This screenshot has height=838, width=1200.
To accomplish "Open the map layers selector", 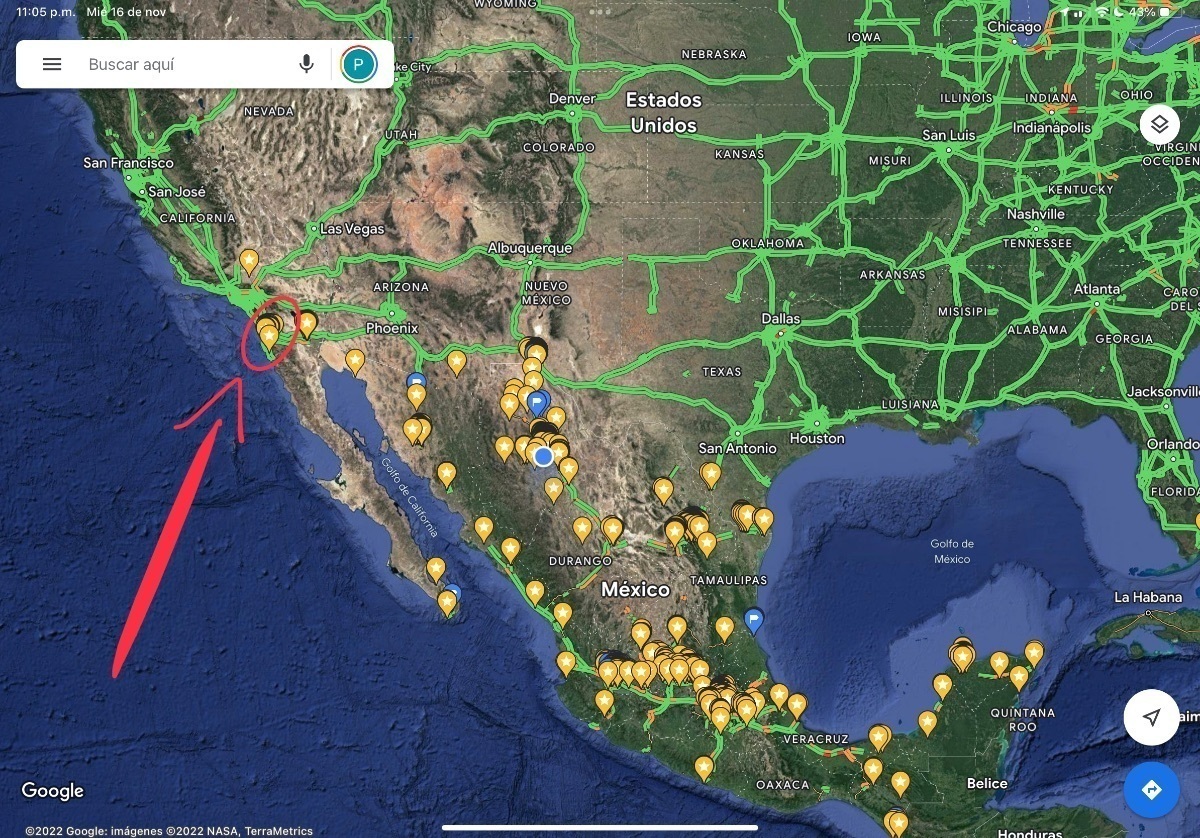I will tap(1159, 124).
